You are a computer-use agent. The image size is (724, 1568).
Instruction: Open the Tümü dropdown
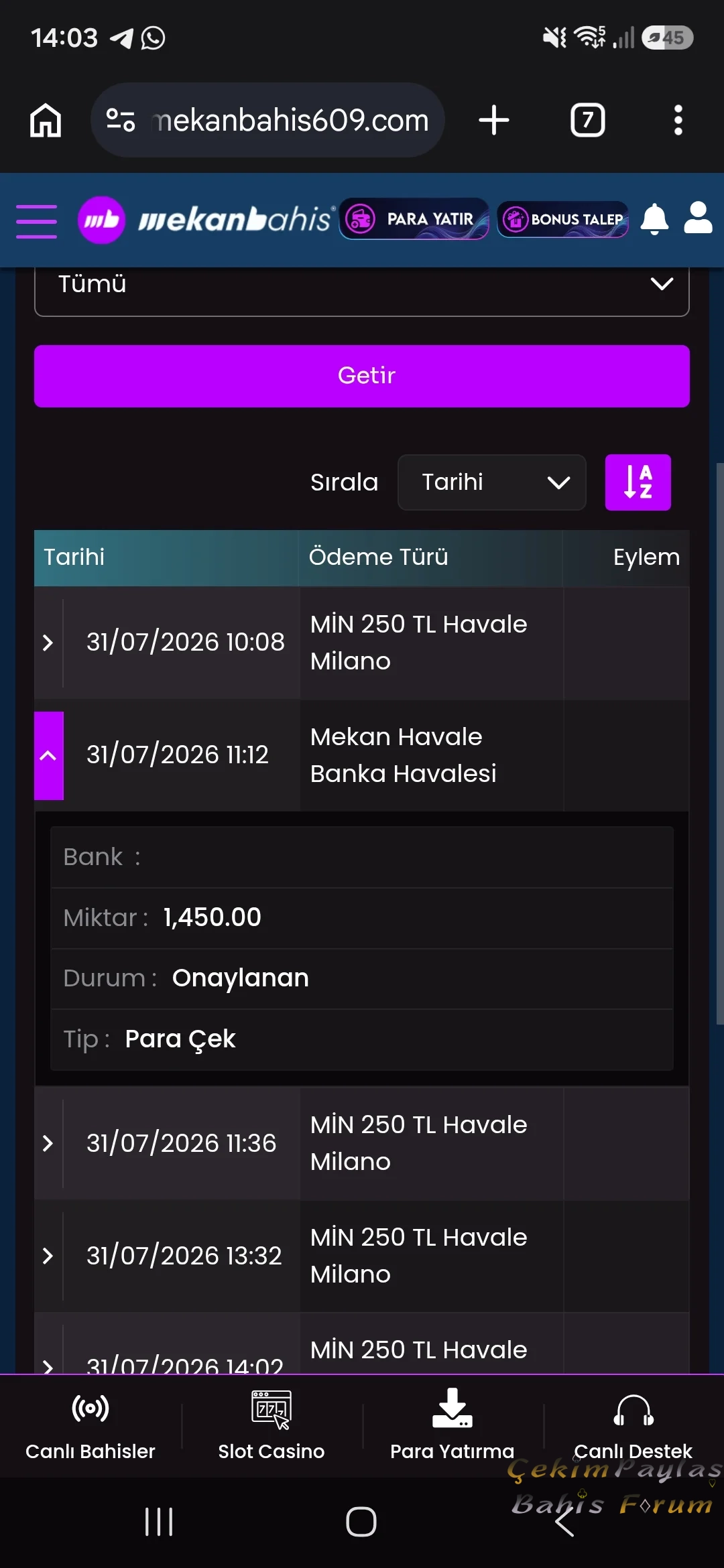click(362, 285)
